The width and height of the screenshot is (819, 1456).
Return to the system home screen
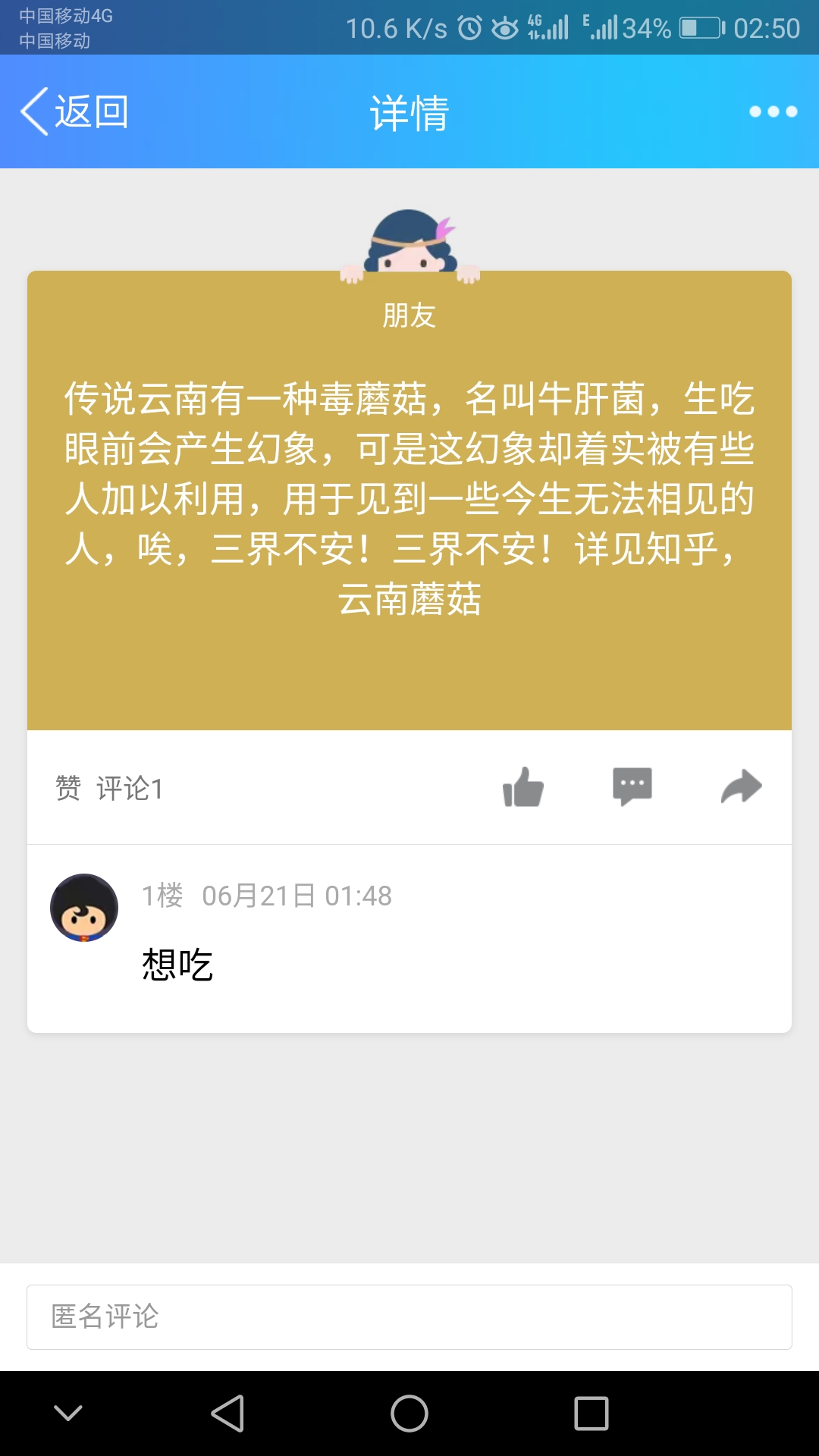point(409,1414)
